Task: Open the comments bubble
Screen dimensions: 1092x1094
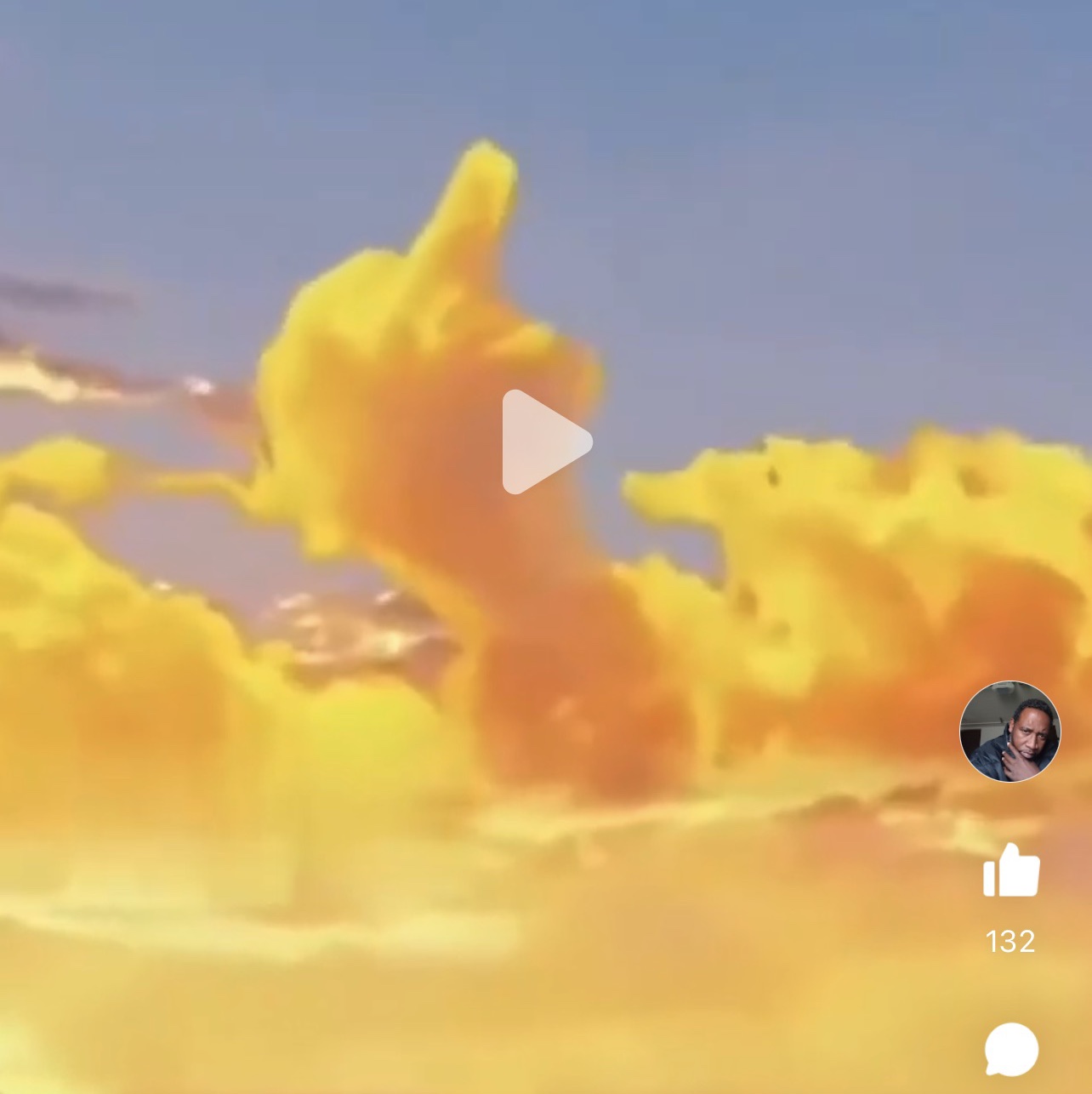Action: pyautogui.click(x=1010, y=1050)
